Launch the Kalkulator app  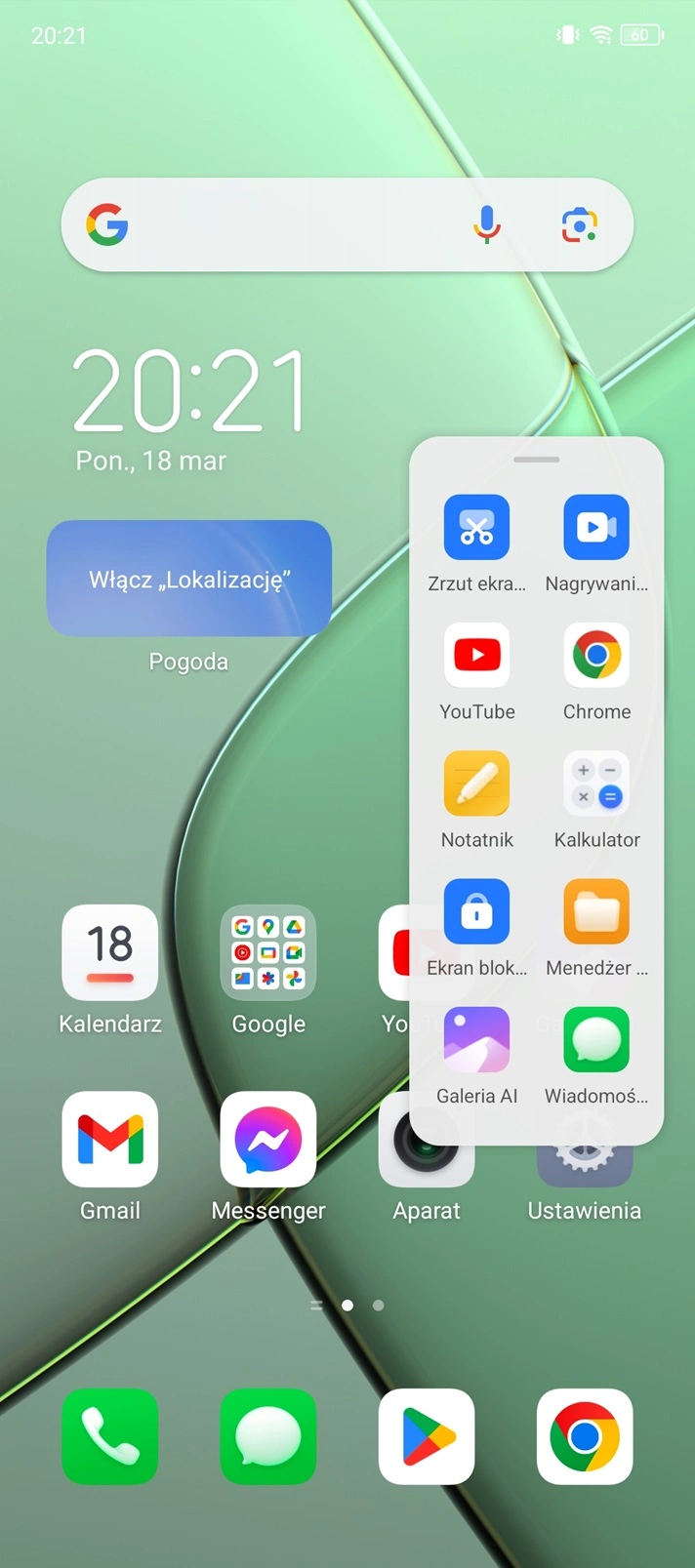596,784
